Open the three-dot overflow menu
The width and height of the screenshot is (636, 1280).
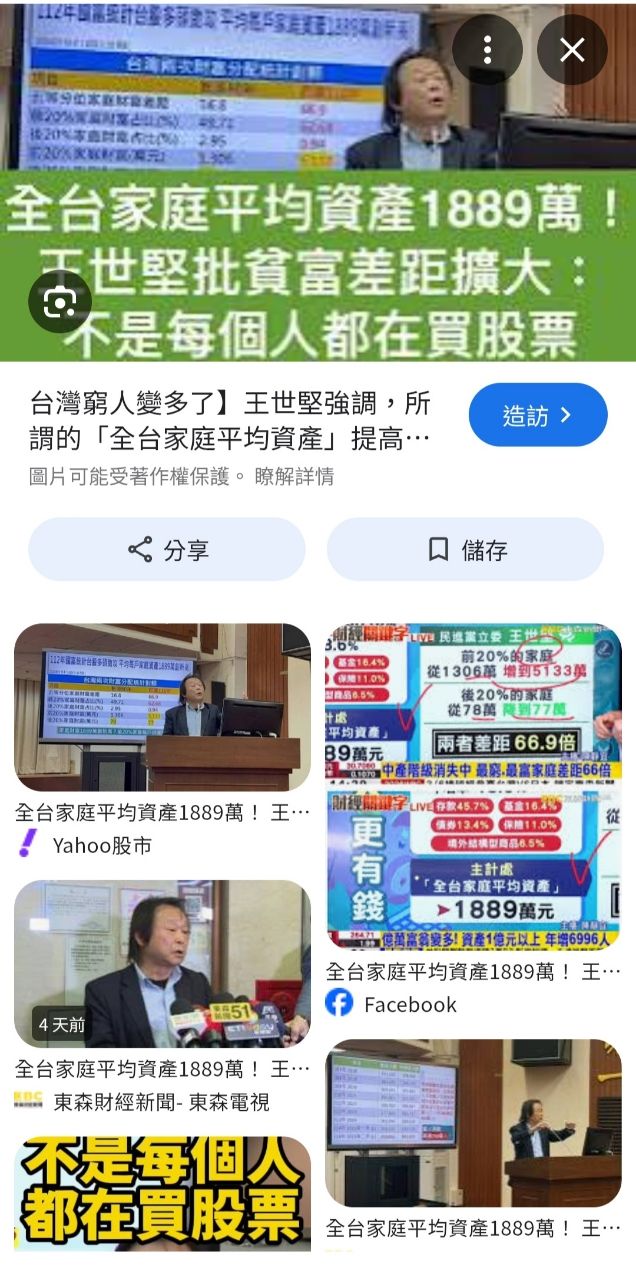pos(487,49)
